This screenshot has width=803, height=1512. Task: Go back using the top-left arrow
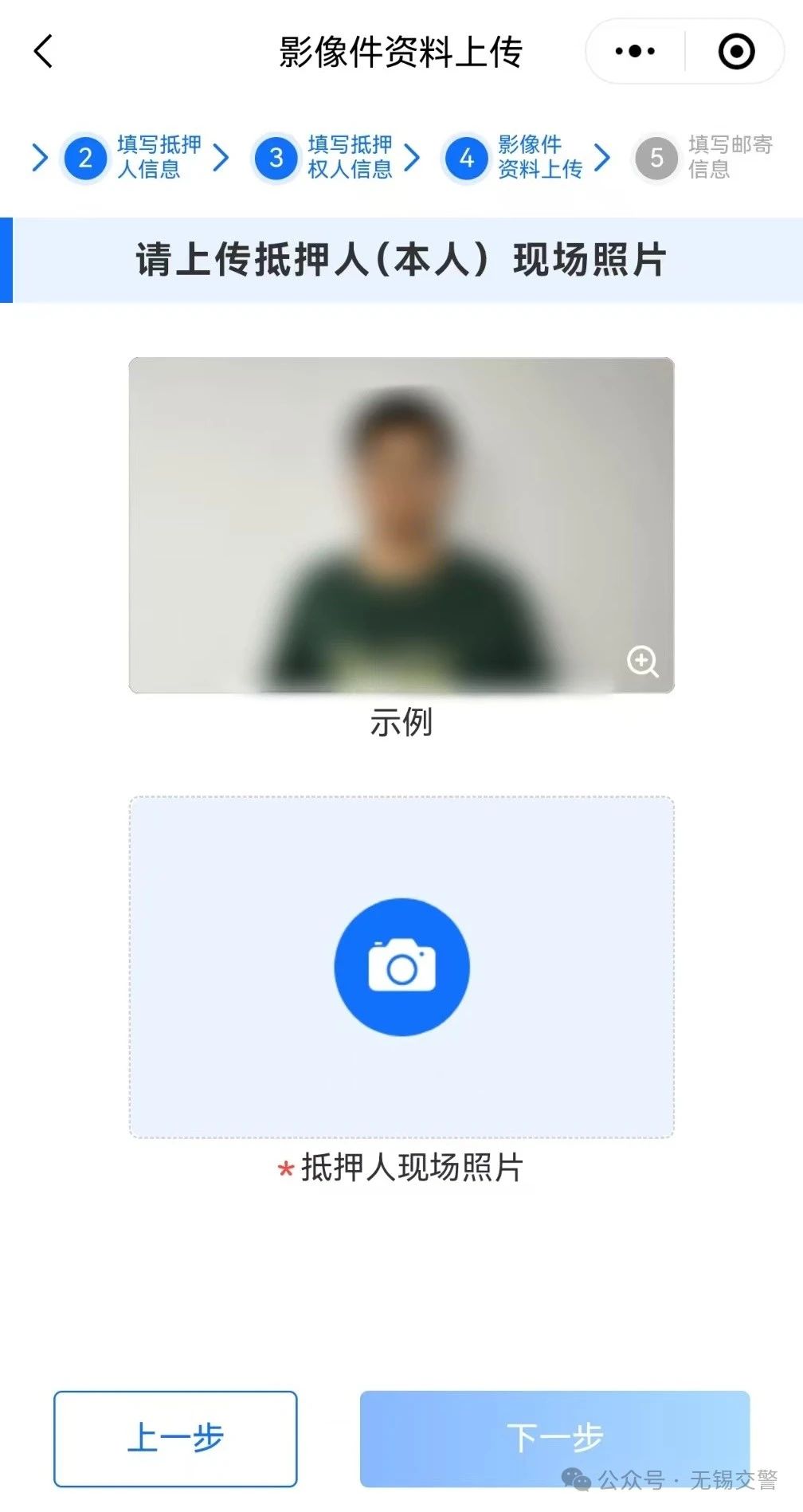pyautogui.click(x=44, y=52)
